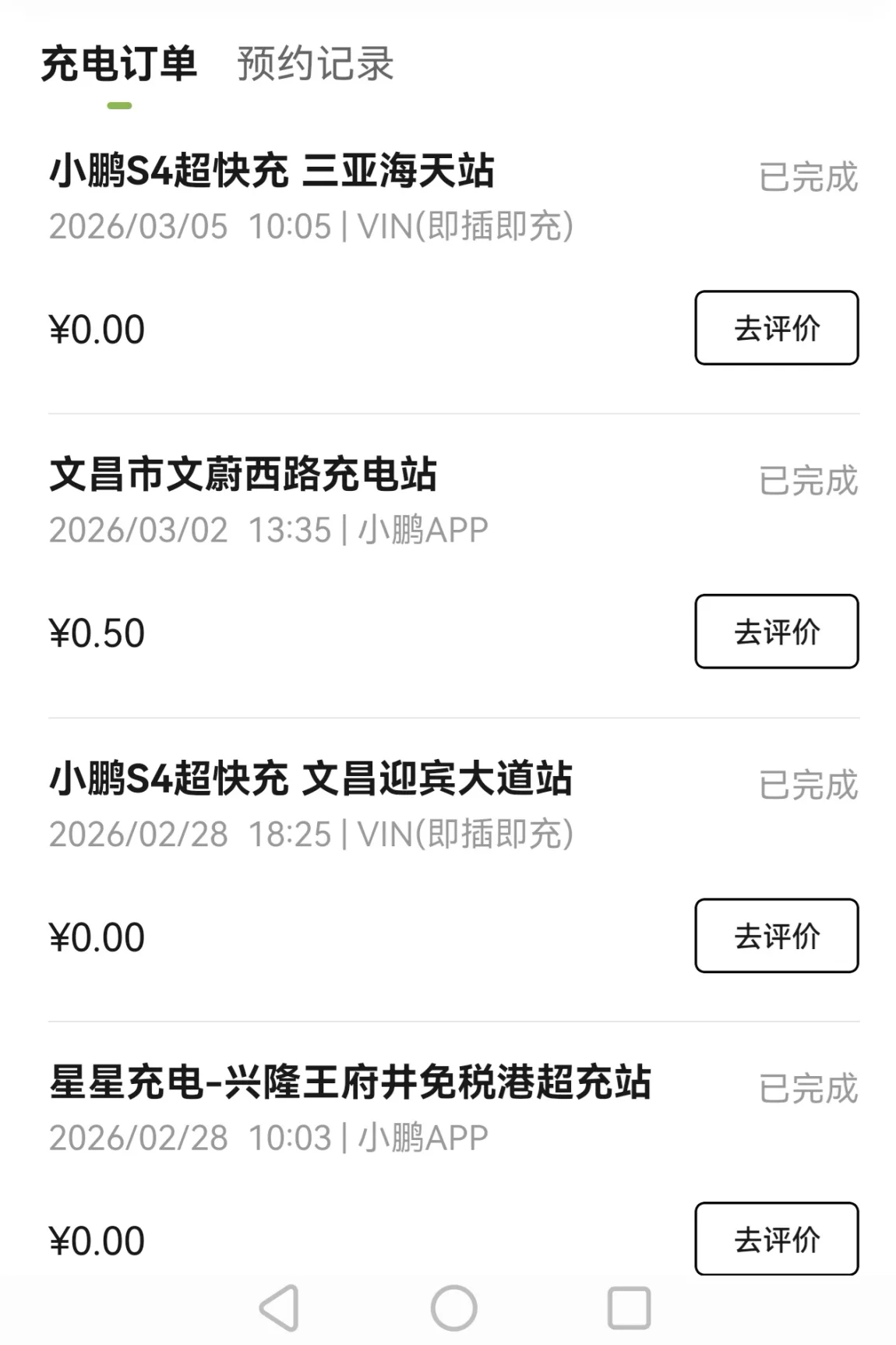Switch to the 预约记录 tab
The image size is (896, 1345).
[x=316, y=64]
